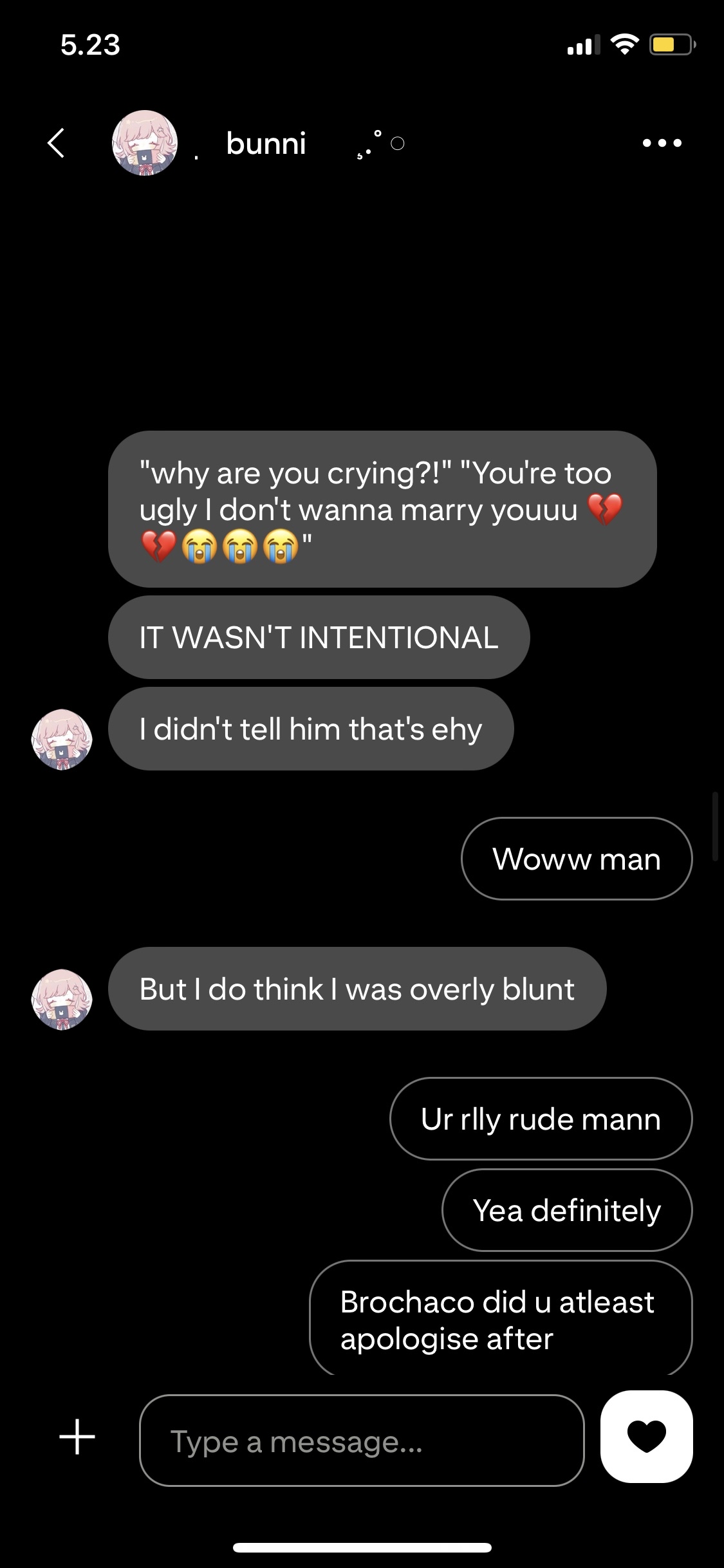Open the three-dot overflow menu
The image size is (724, 1568).
(x=662, y=143)
